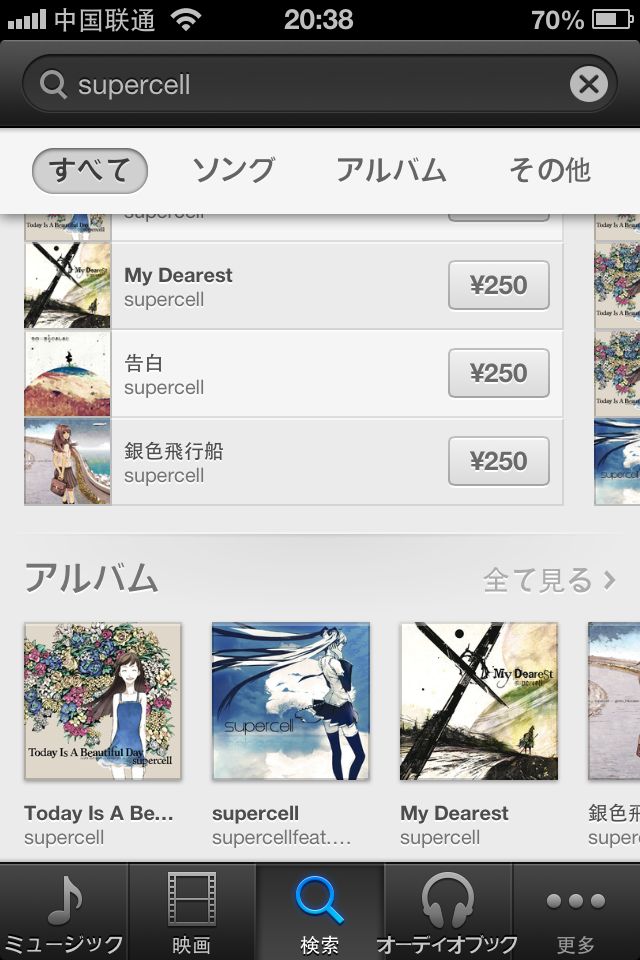The width and height of the screenshot is (640, 960).
Task: Open the My Dearest album tile
Action: 479,701
